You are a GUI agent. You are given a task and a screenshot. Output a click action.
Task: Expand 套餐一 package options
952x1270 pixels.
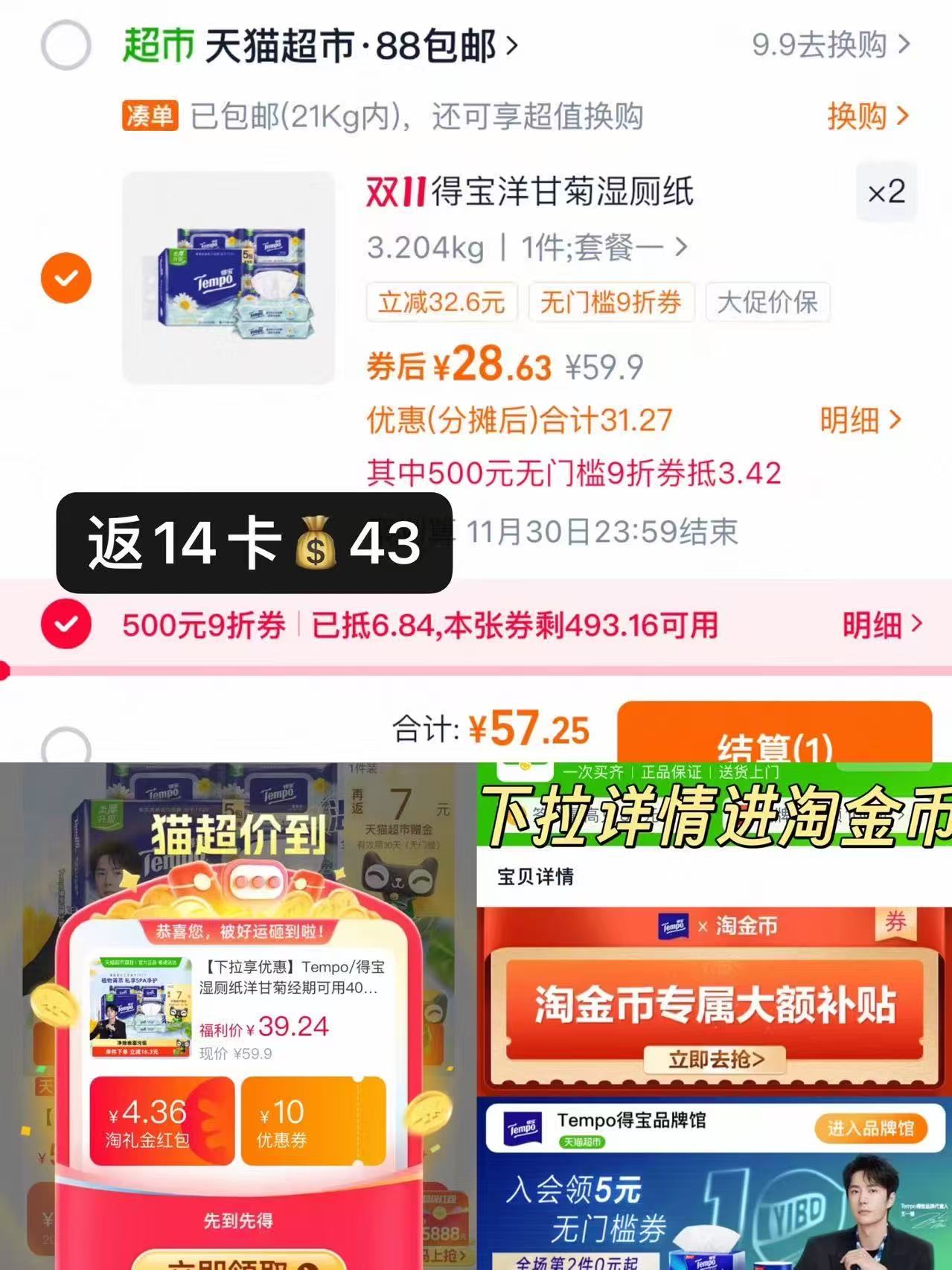tap(624, 246)
